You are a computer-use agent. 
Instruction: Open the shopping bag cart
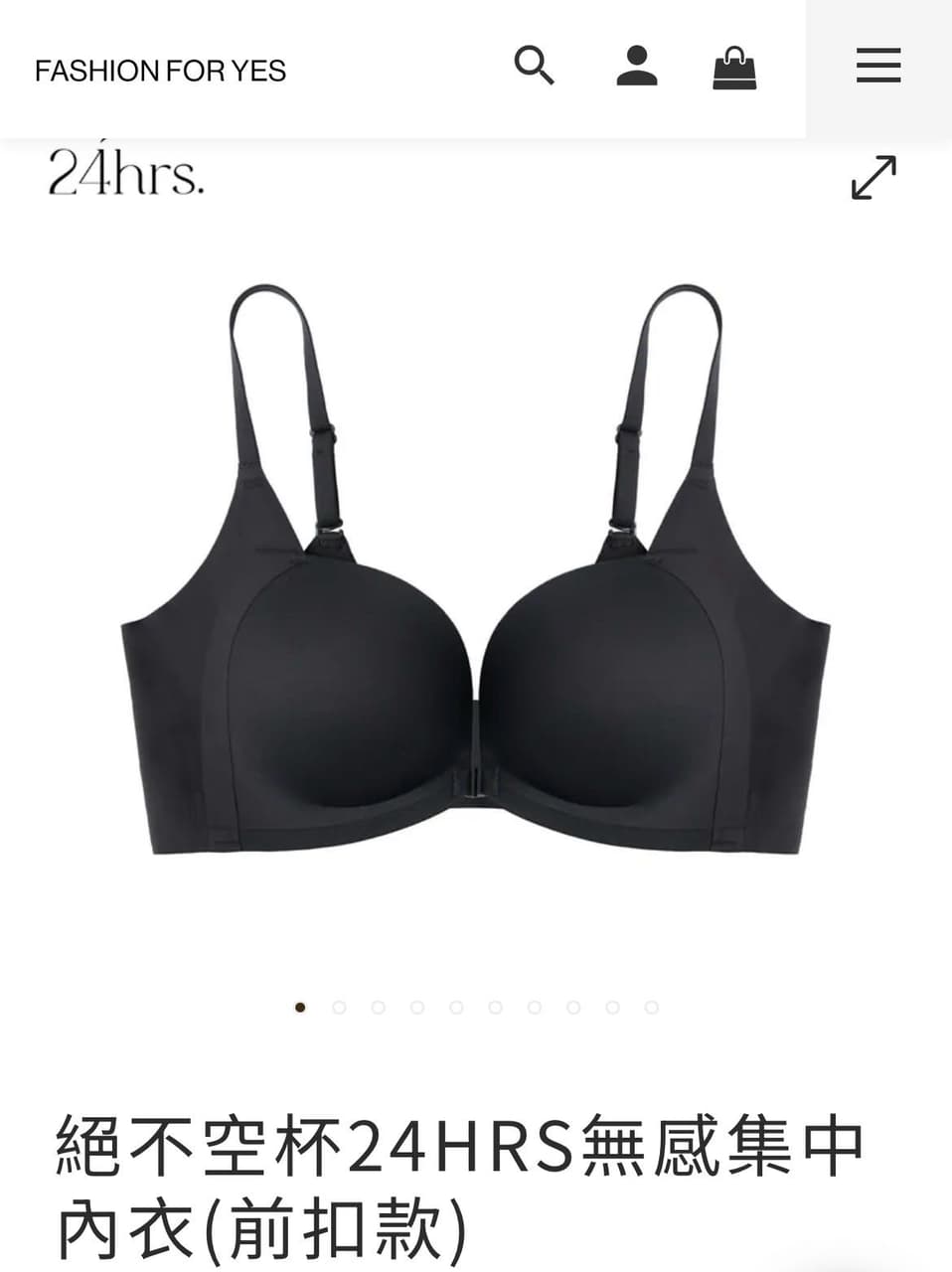coord(734,68)
